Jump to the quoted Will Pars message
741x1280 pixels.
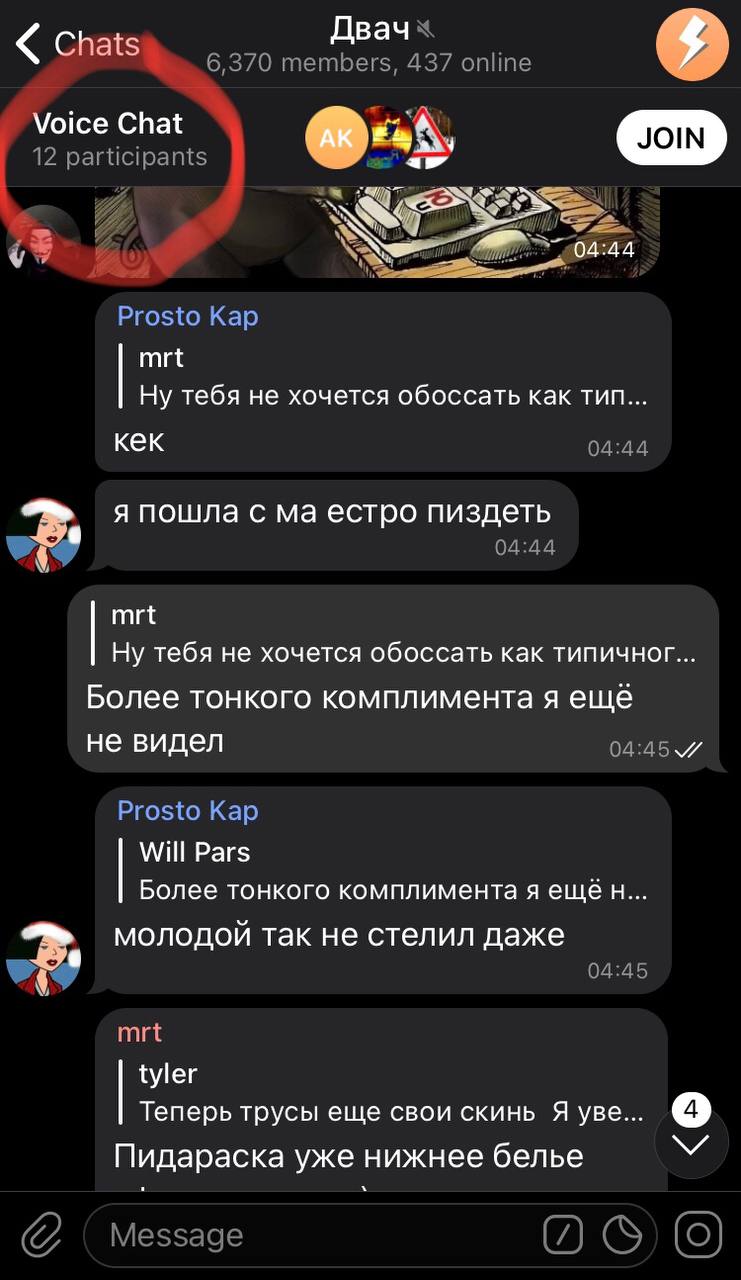click(x=390, y=871)
